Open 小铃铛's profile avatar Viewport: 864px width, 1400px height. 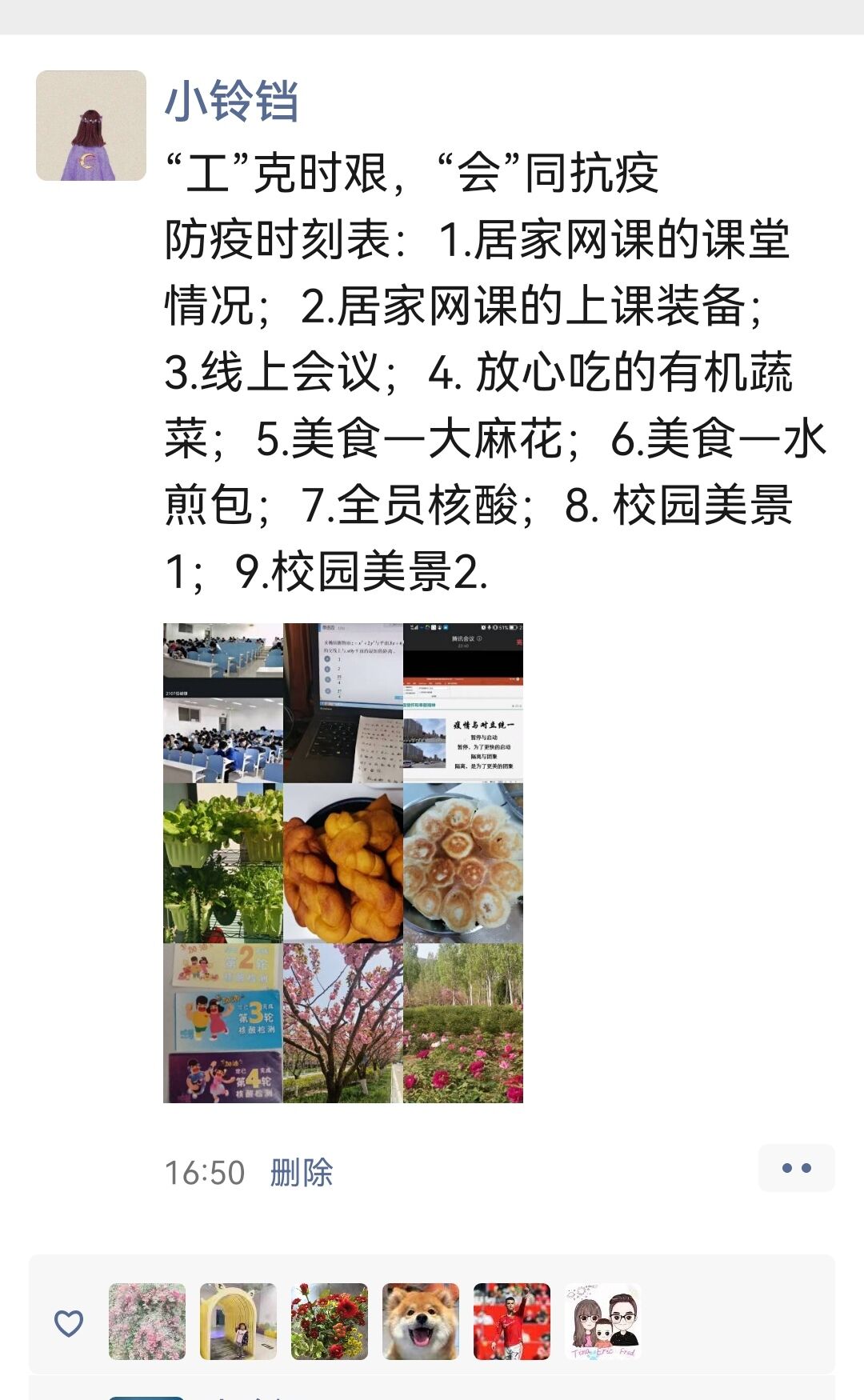[x=91, y=126]
